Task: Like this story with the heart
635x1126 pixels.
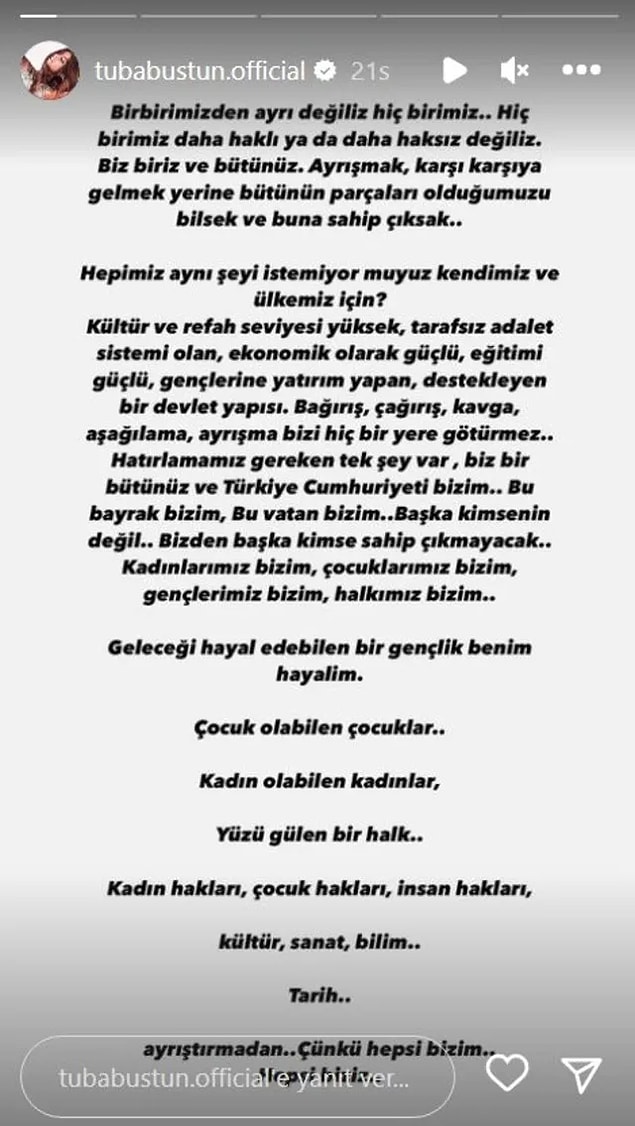Action: tap(507, 1074)
